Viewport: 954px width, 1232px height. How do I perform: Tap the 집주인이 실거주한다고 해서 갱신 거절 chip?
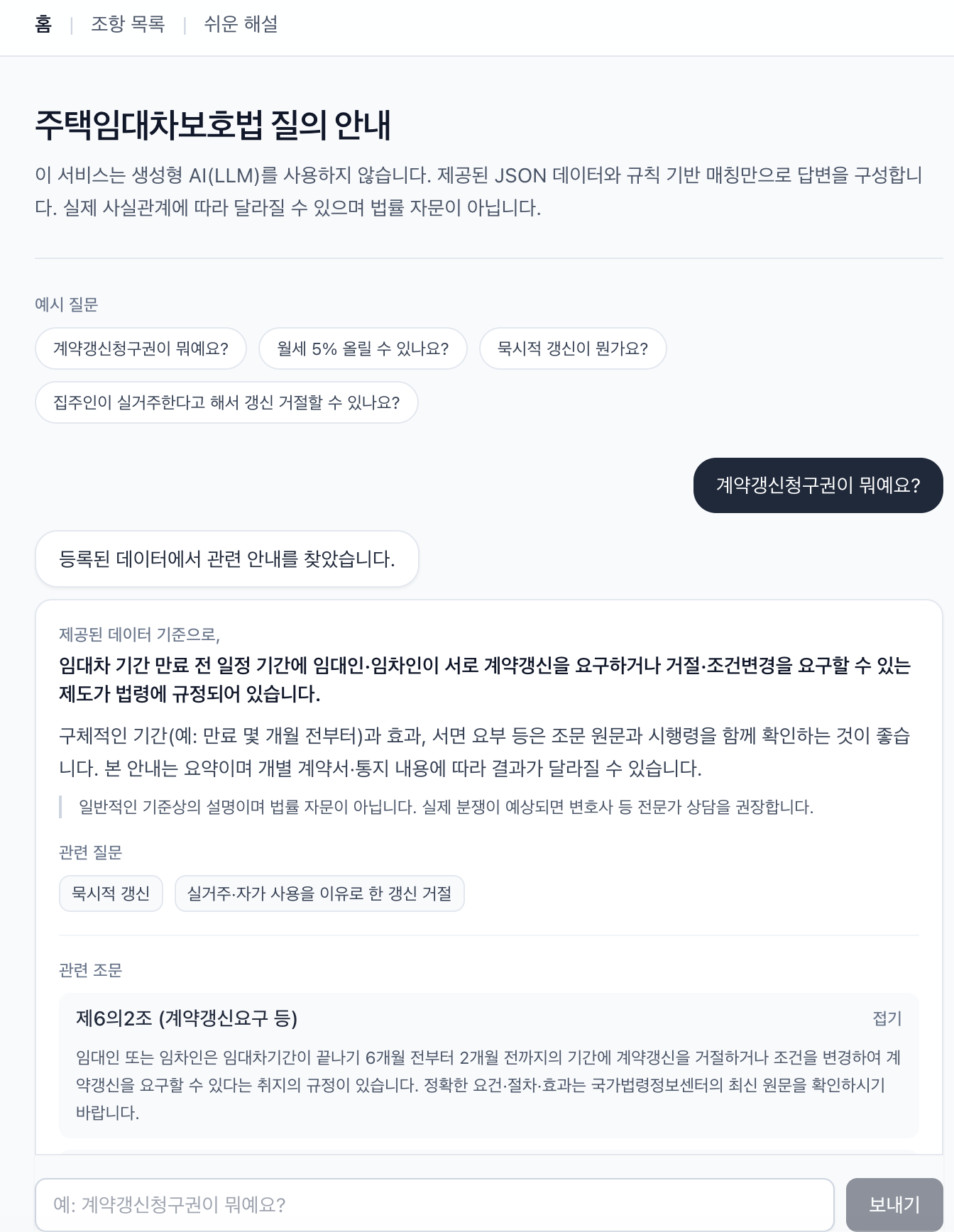pos(226,402)
